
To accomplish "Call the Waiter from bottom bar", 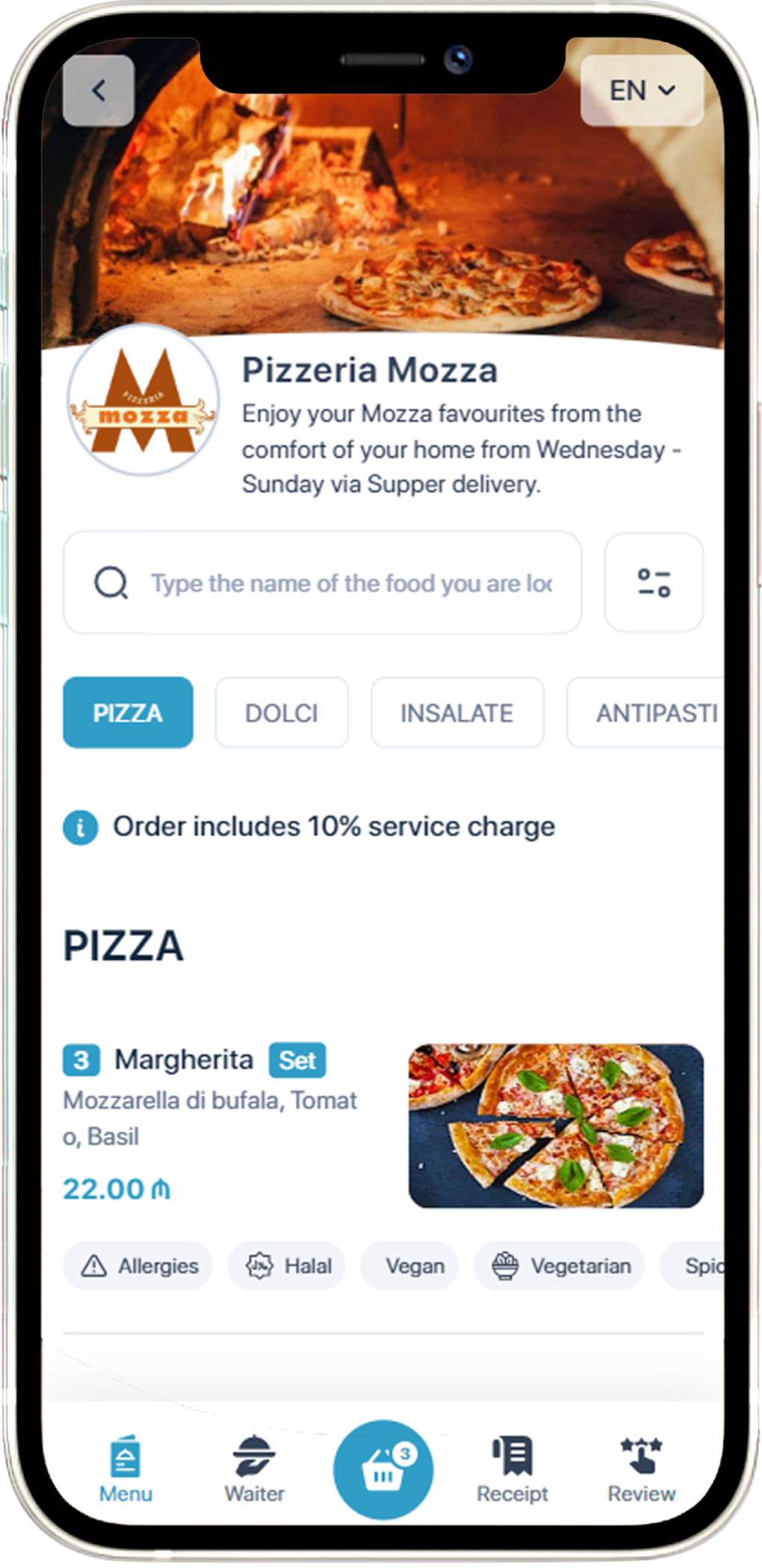I will 254,1469.
